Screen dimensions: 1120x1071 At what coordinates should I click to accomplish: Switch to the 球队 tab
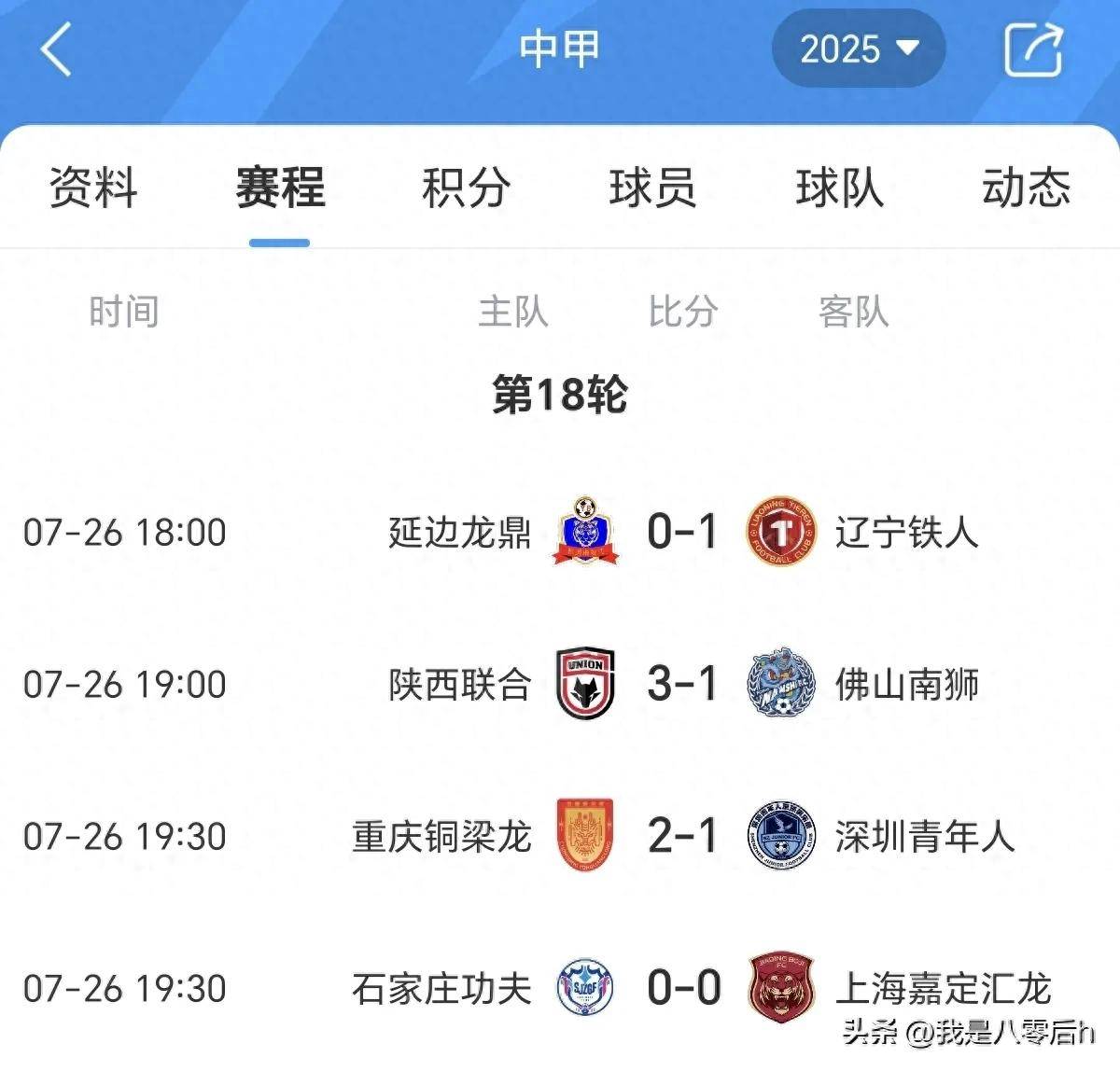click(839, 188)
